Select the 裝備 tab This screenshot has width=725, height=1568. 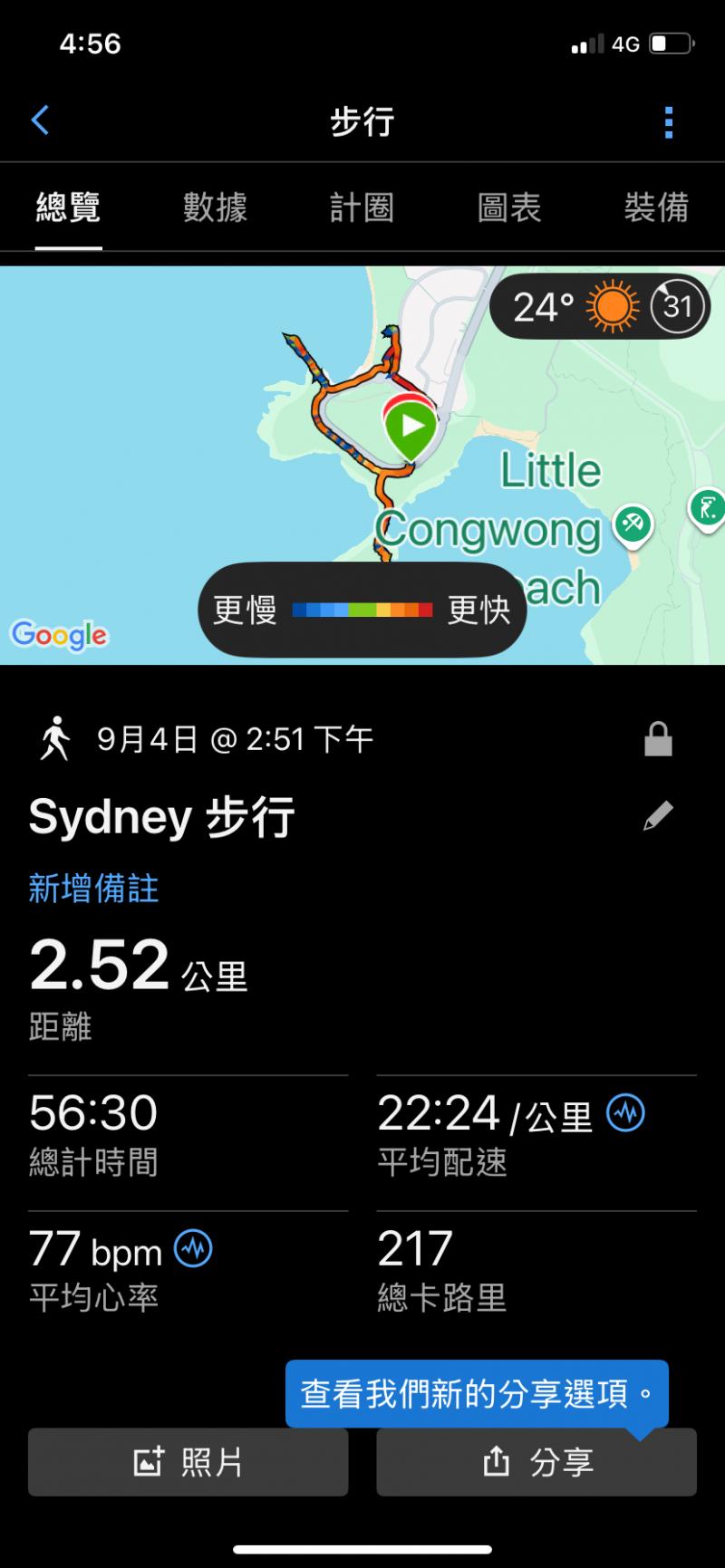pyautogui.click(x=656, y=208)
